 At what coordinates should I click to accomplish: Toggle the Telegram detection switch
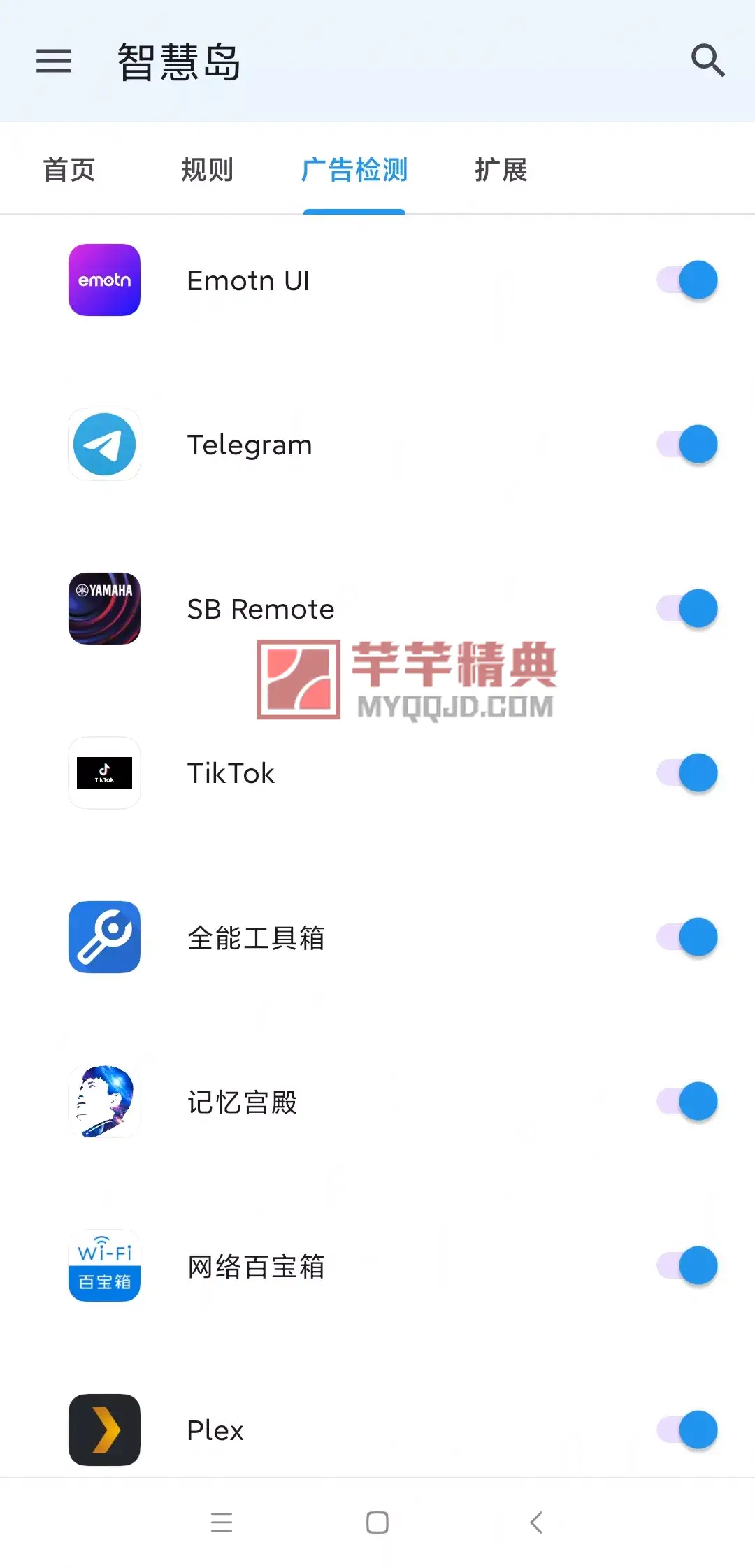tap(685, 445)
